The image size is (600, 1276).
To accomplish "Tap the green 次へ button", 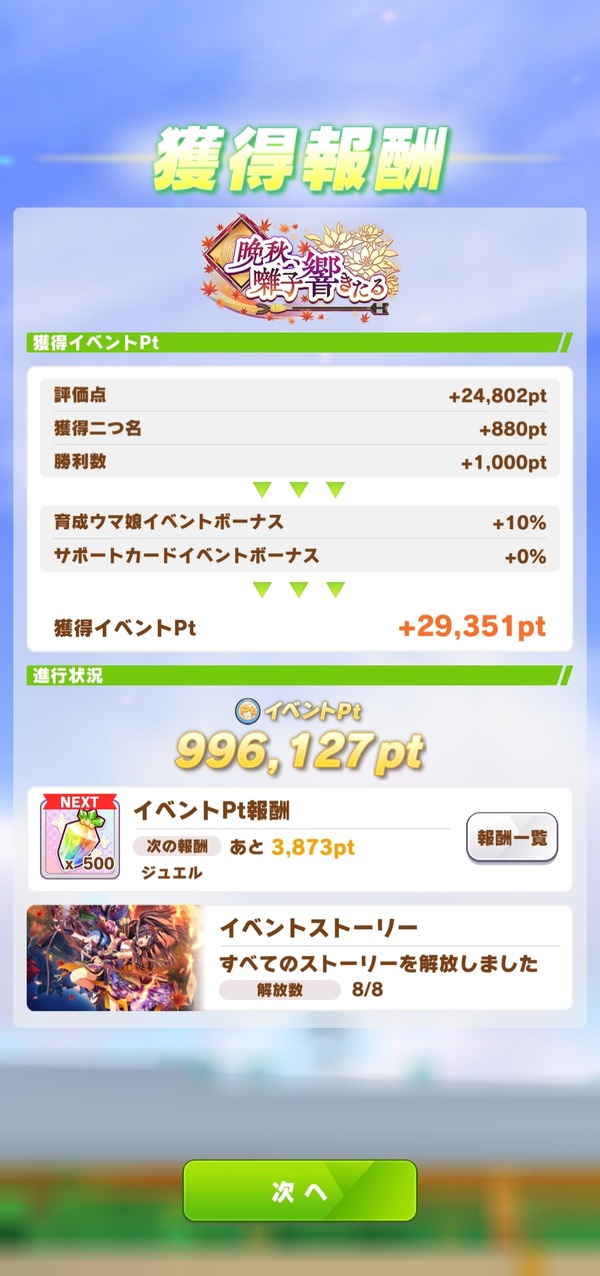I will pos(300,1190).
